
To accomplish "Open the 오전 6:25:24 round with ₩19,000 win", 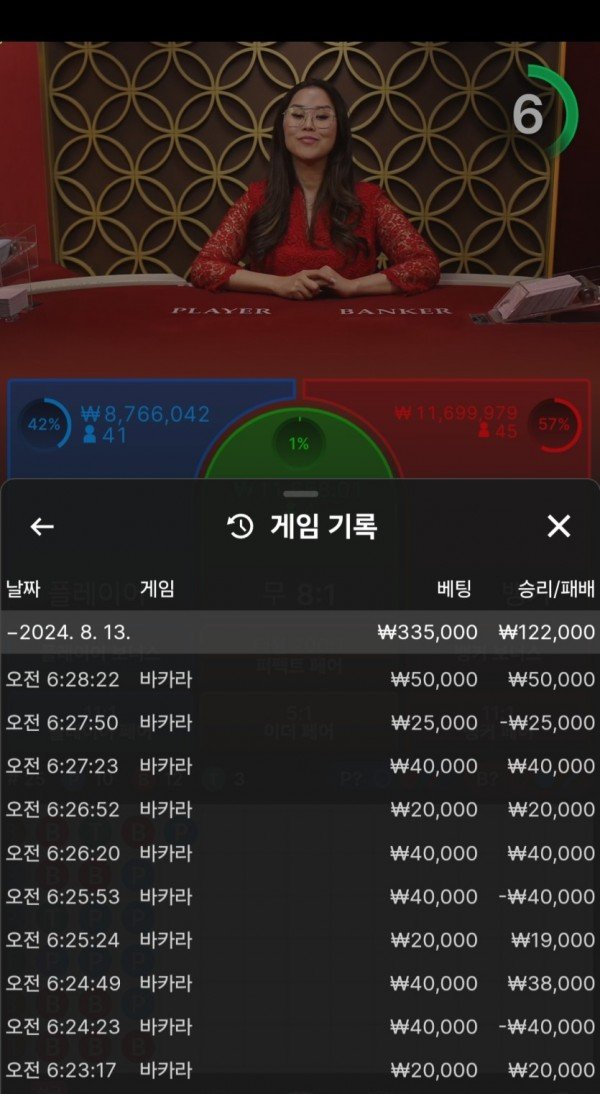I will 300,940.
